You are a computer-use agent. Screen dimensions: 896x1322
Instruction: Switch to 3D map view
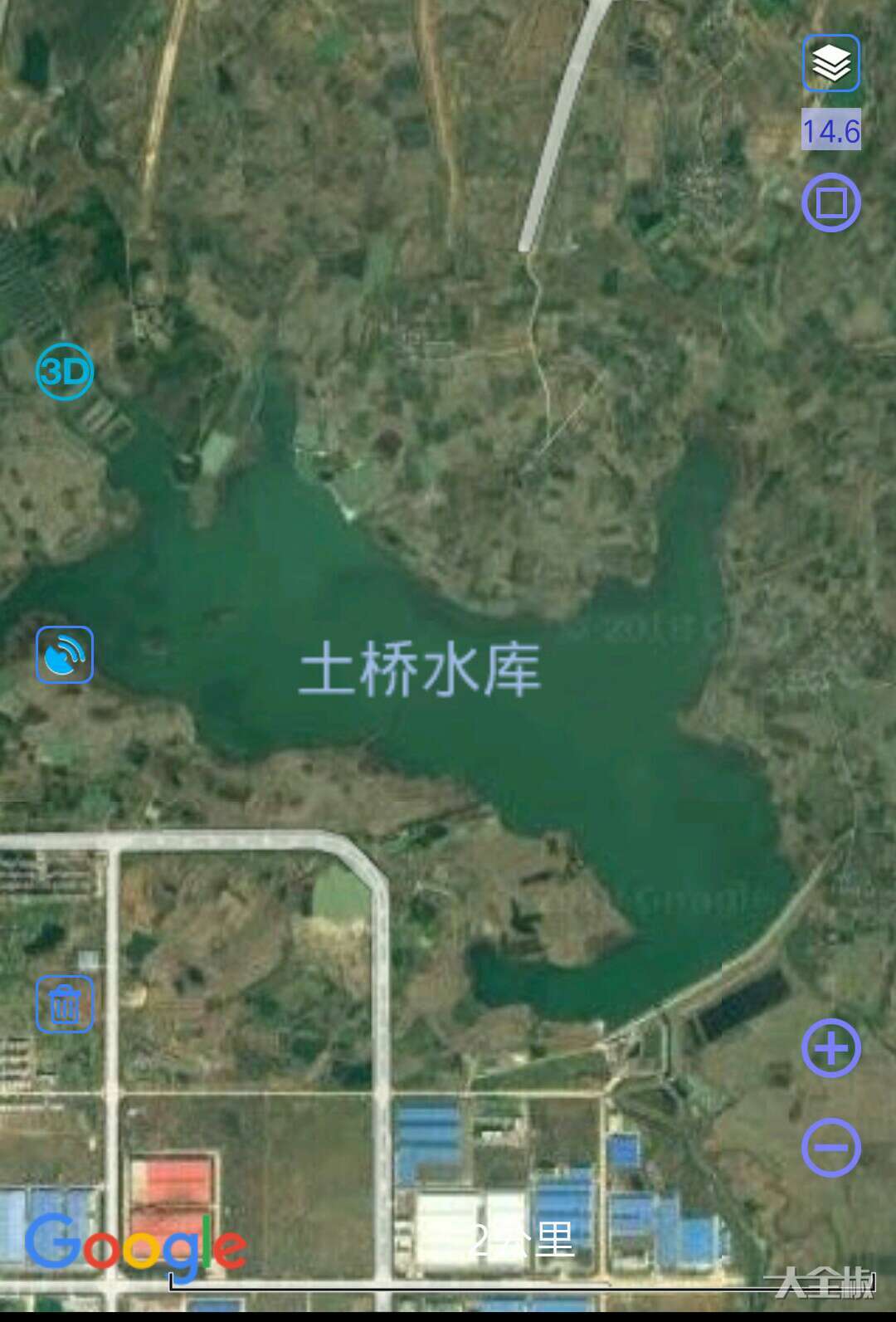(65, 371)
